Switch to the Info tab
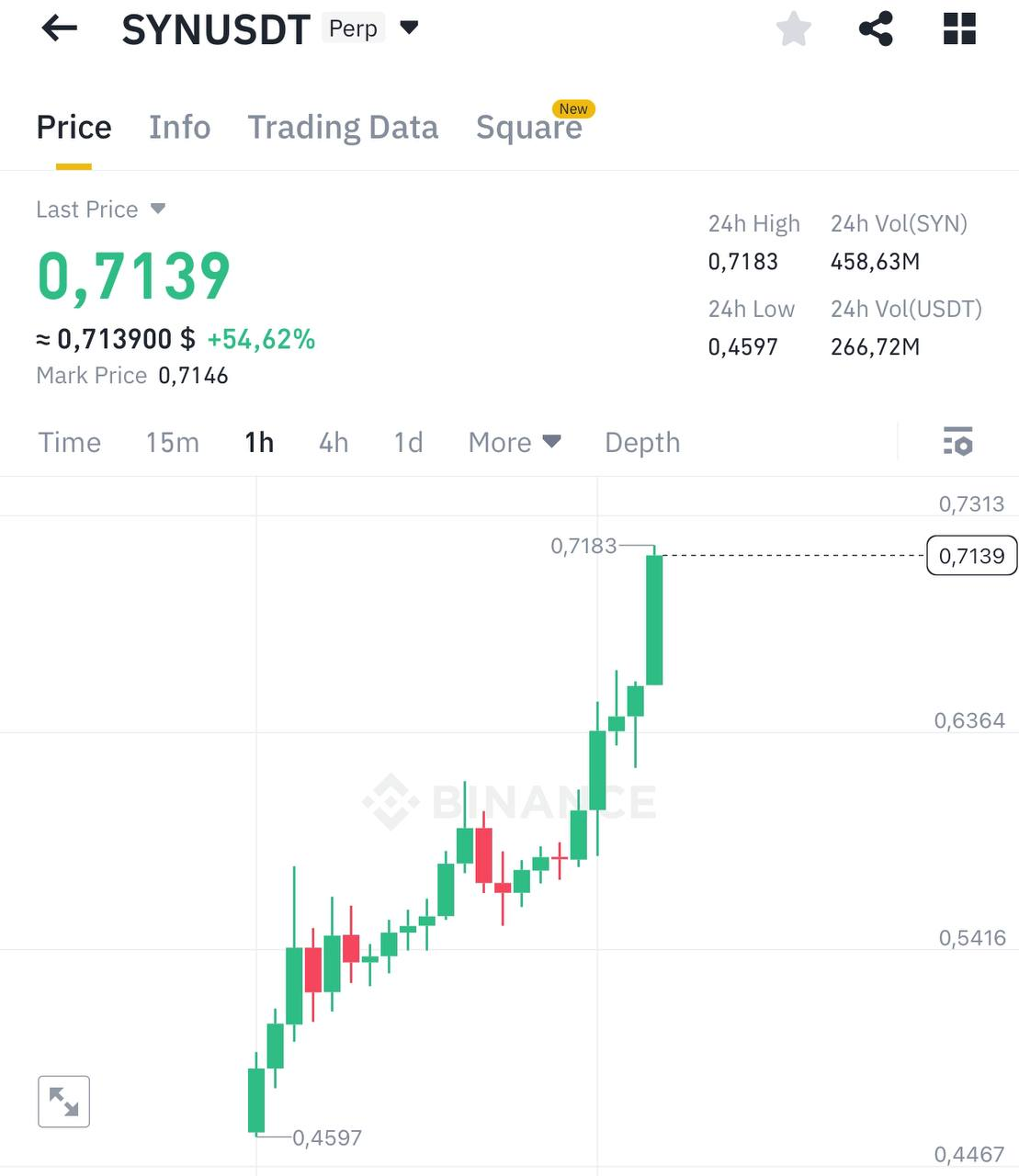The image size is (1019, 1176). 180,127
